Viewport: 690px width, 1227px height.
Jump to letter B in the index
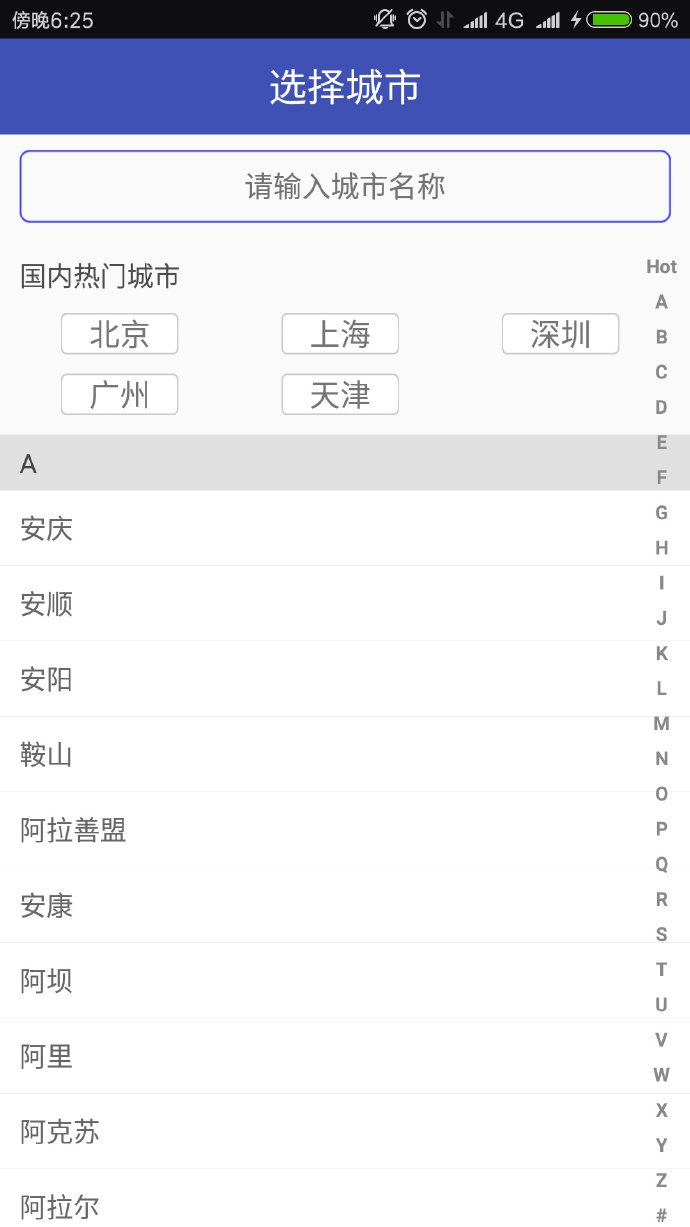point(661,337)
